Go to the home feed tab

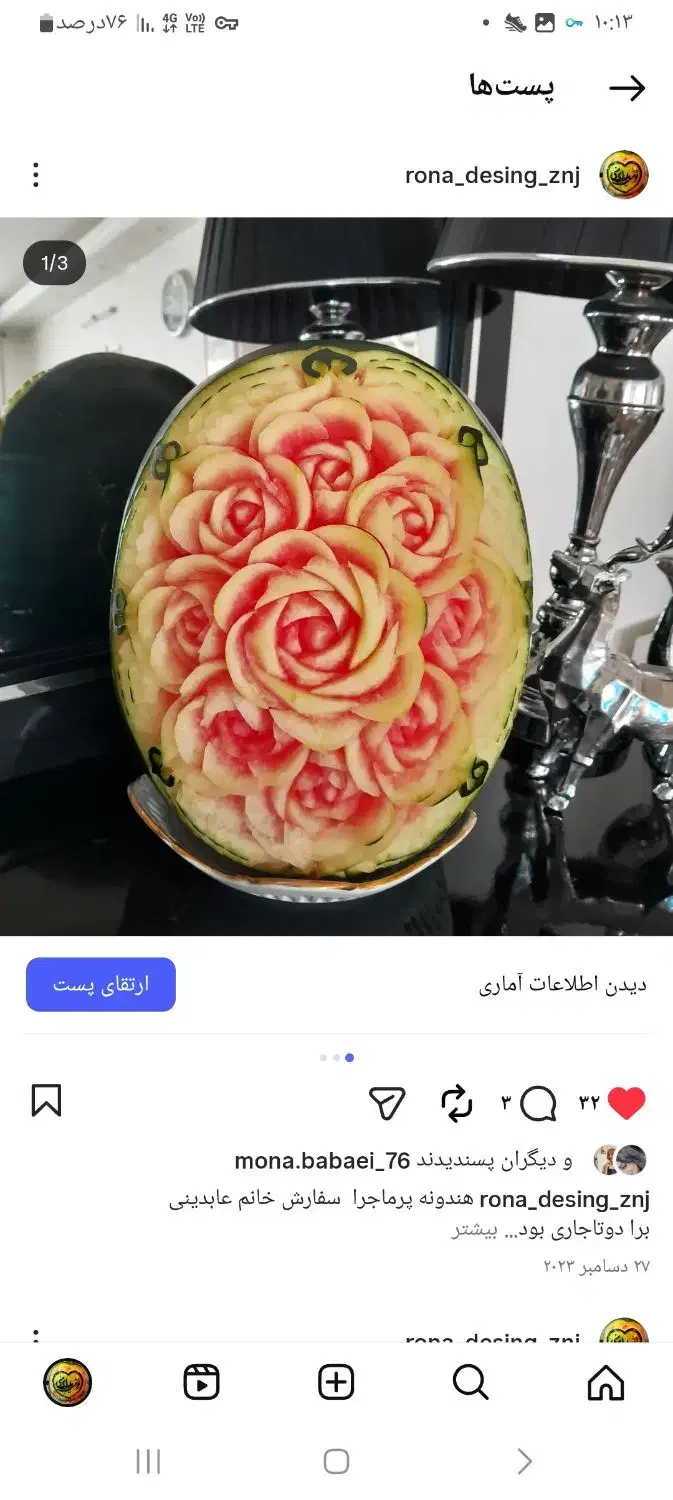[605, 1383]
